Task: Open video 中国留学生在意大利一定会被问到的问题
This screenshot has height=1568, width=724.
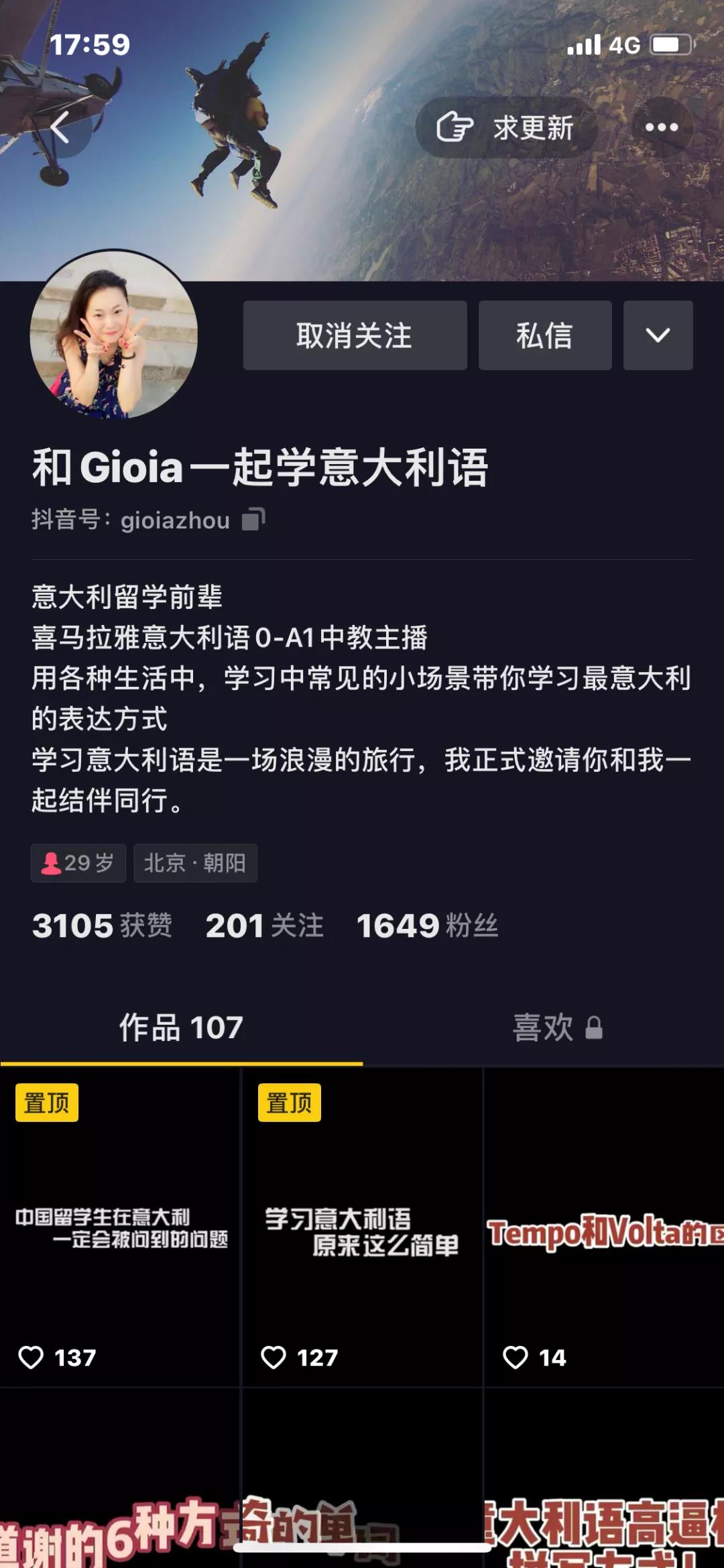Action: click(121, 1227)
